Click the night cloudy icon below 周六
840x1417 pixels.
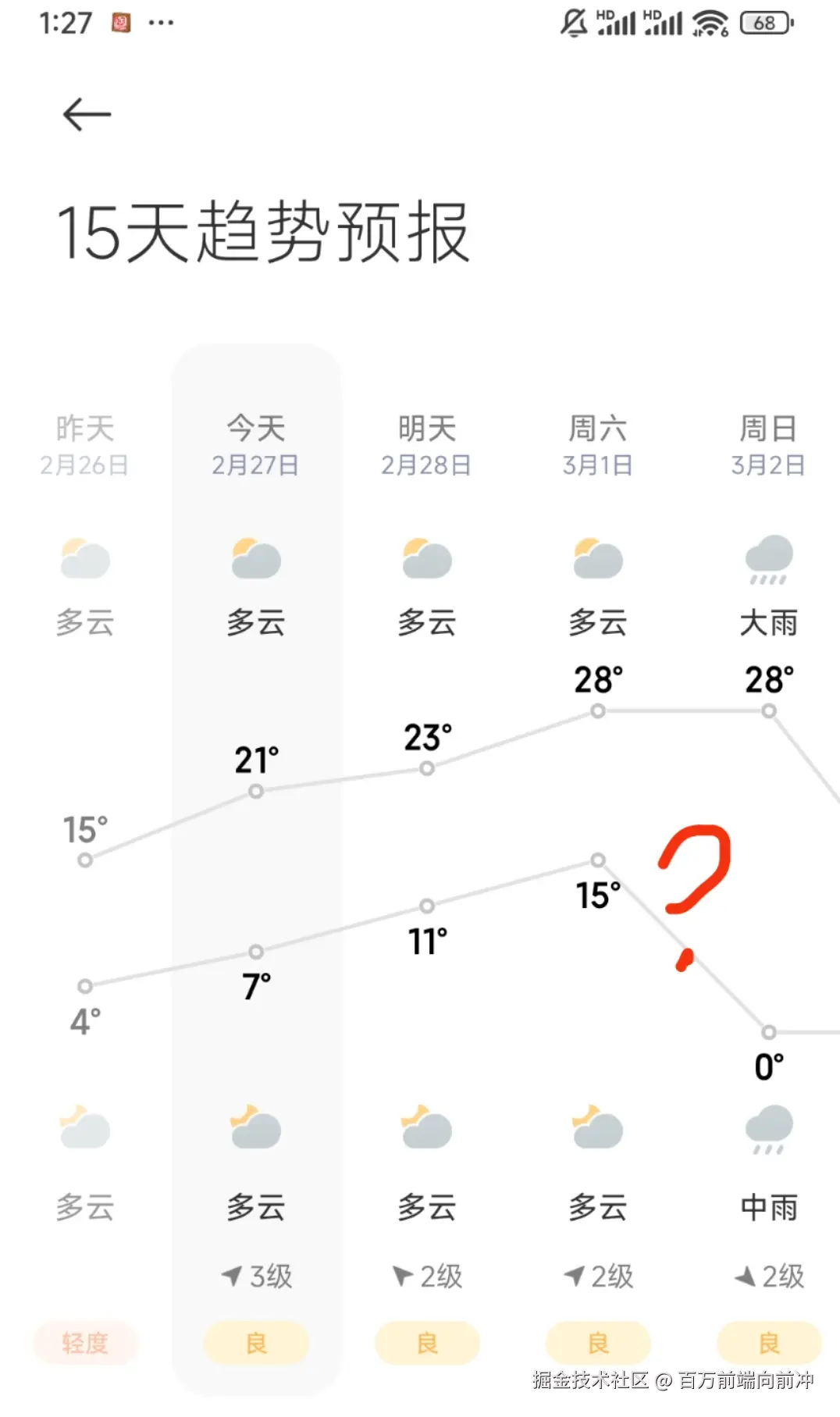(596, 1127)
